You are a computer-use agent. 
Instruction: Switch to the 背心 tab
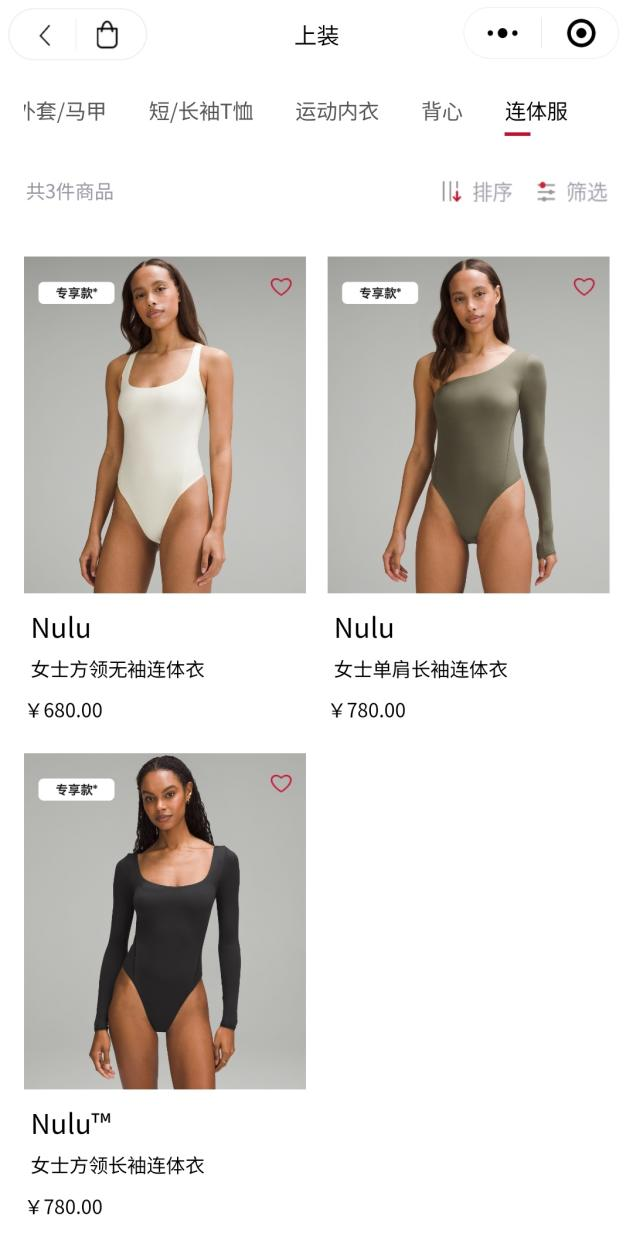click(x=442, y=112)
